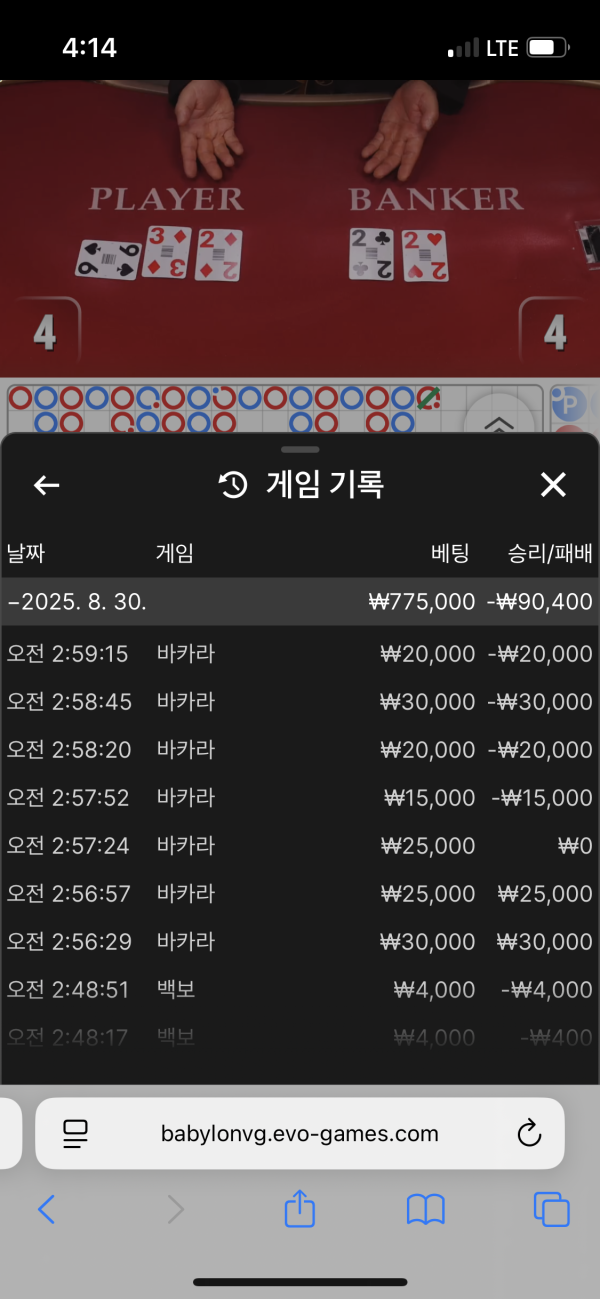View the 바카라 round from 오전 2:58:20
Screen dimensions: 600x1299
(300, 750)
